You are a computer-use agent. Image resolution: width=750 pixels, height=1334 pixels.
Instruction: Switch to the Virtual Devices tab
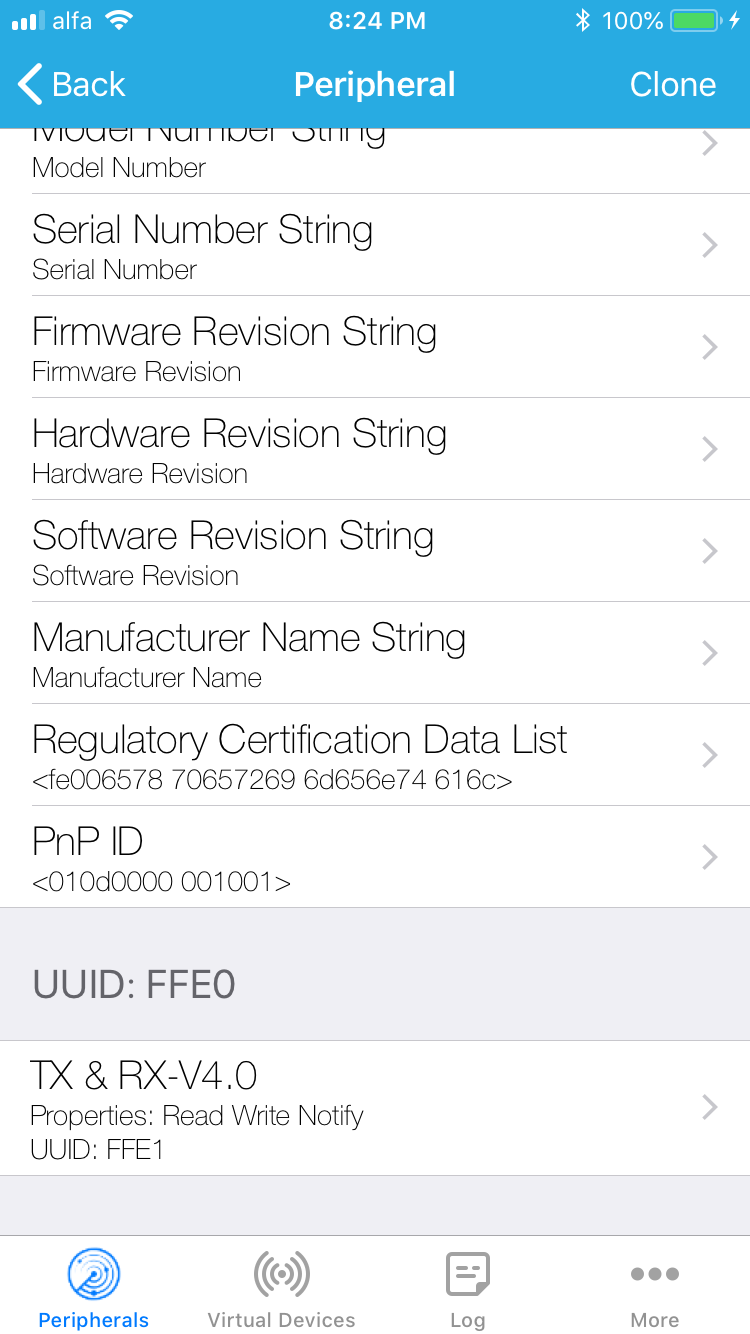281,1288
